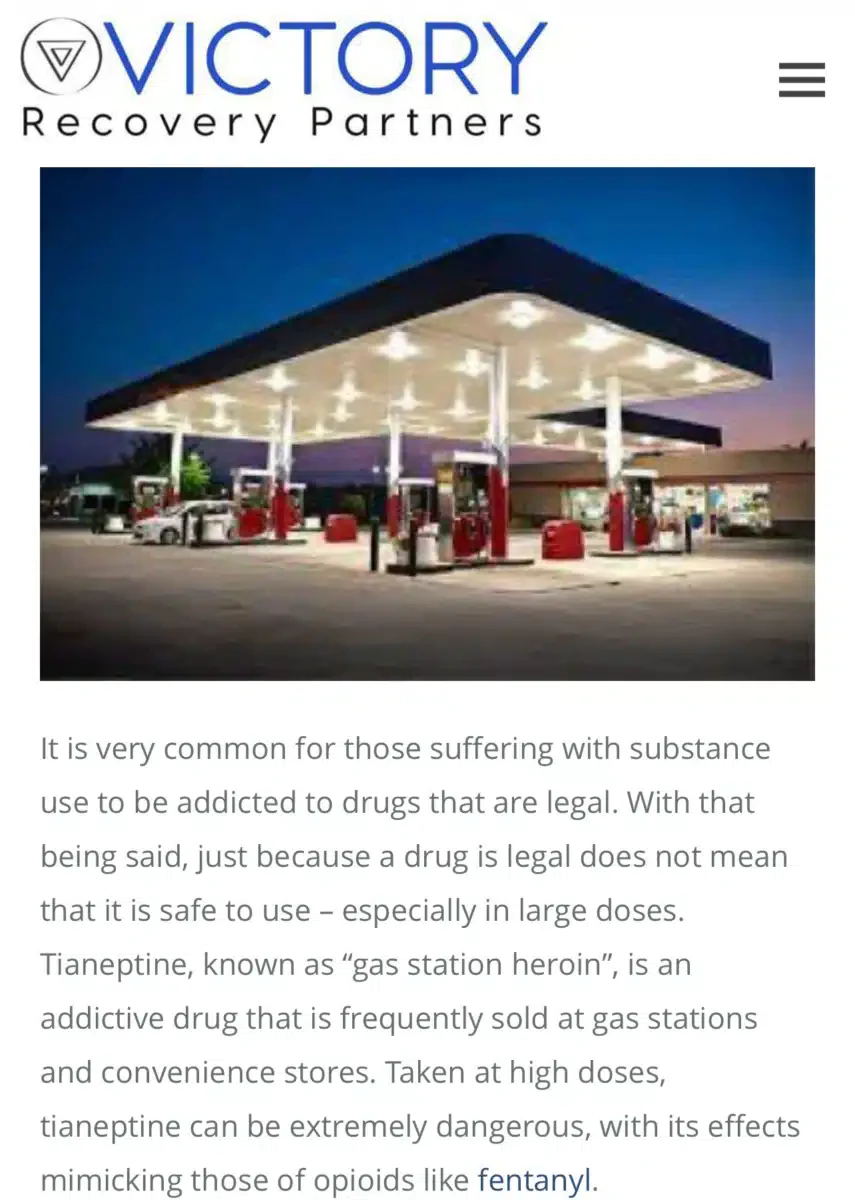This screenshot has height=1200, width=855.
Task: Go to the Victory Recovery Partners homepage
Action: tap(284, 80)
